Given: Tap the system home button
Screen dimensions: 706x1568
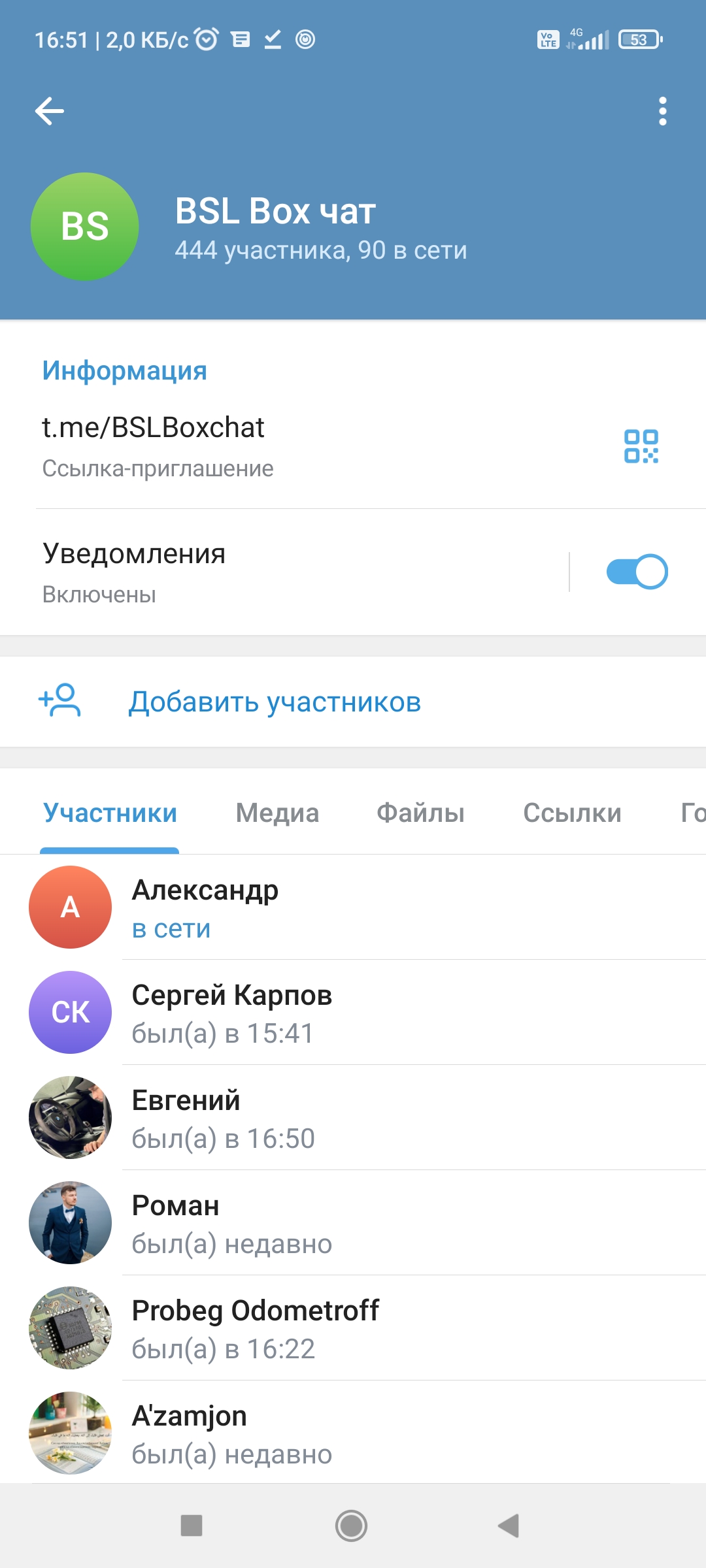Looking at the screenshot, I should click(x=351, y=1526).
